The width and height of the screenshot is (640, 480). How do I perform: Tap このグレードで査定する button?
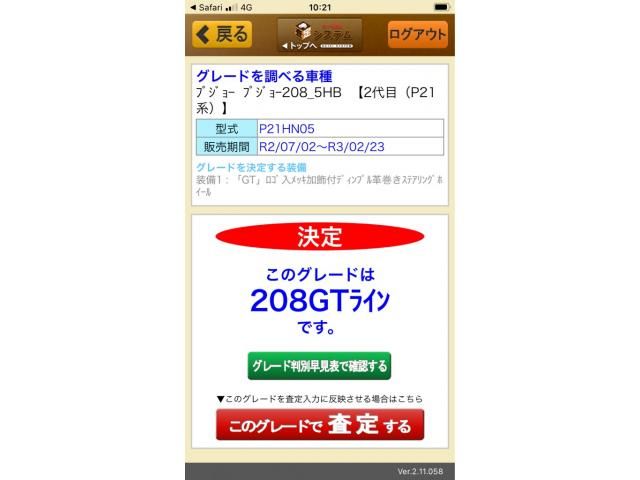pyautogui.click(x=319, y=426)
